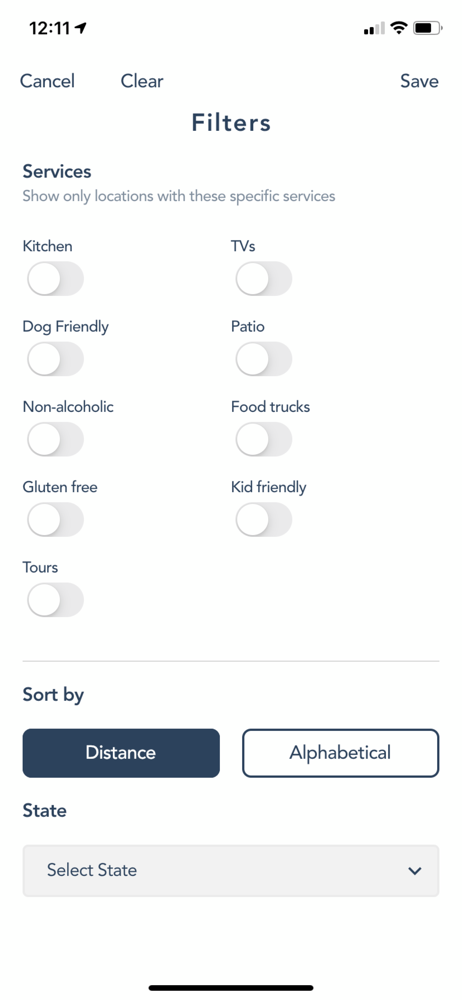Sort results by Distance
Viewport: 462px width, 1000px height.
pos(121,753)
